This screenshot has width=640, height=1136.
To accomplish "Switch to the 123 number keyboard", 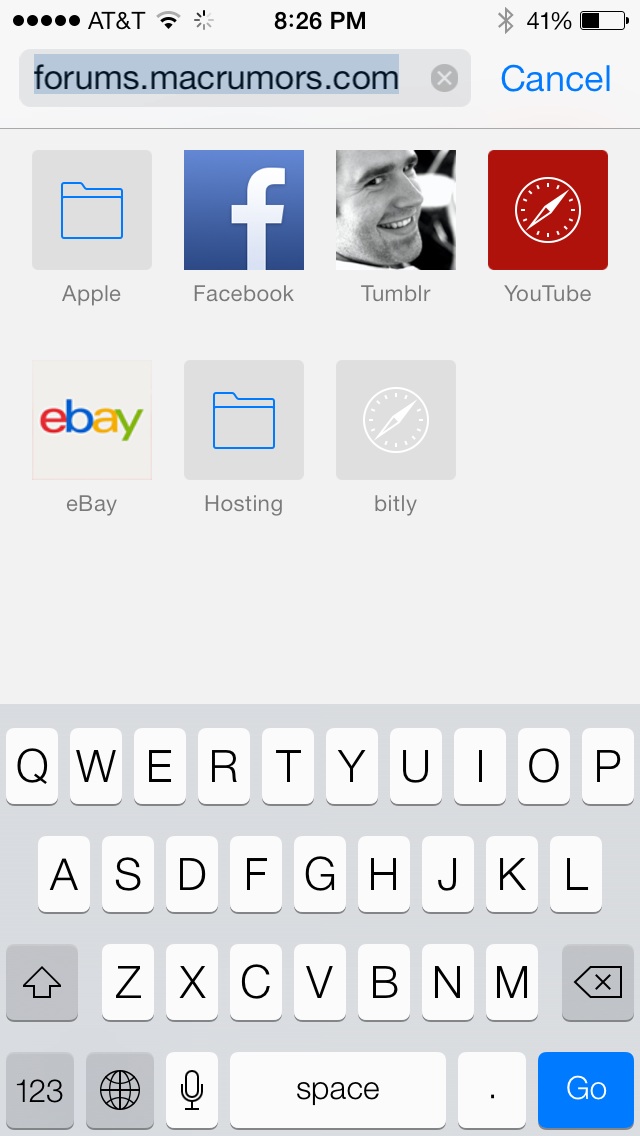I will tap(40, 1089).
